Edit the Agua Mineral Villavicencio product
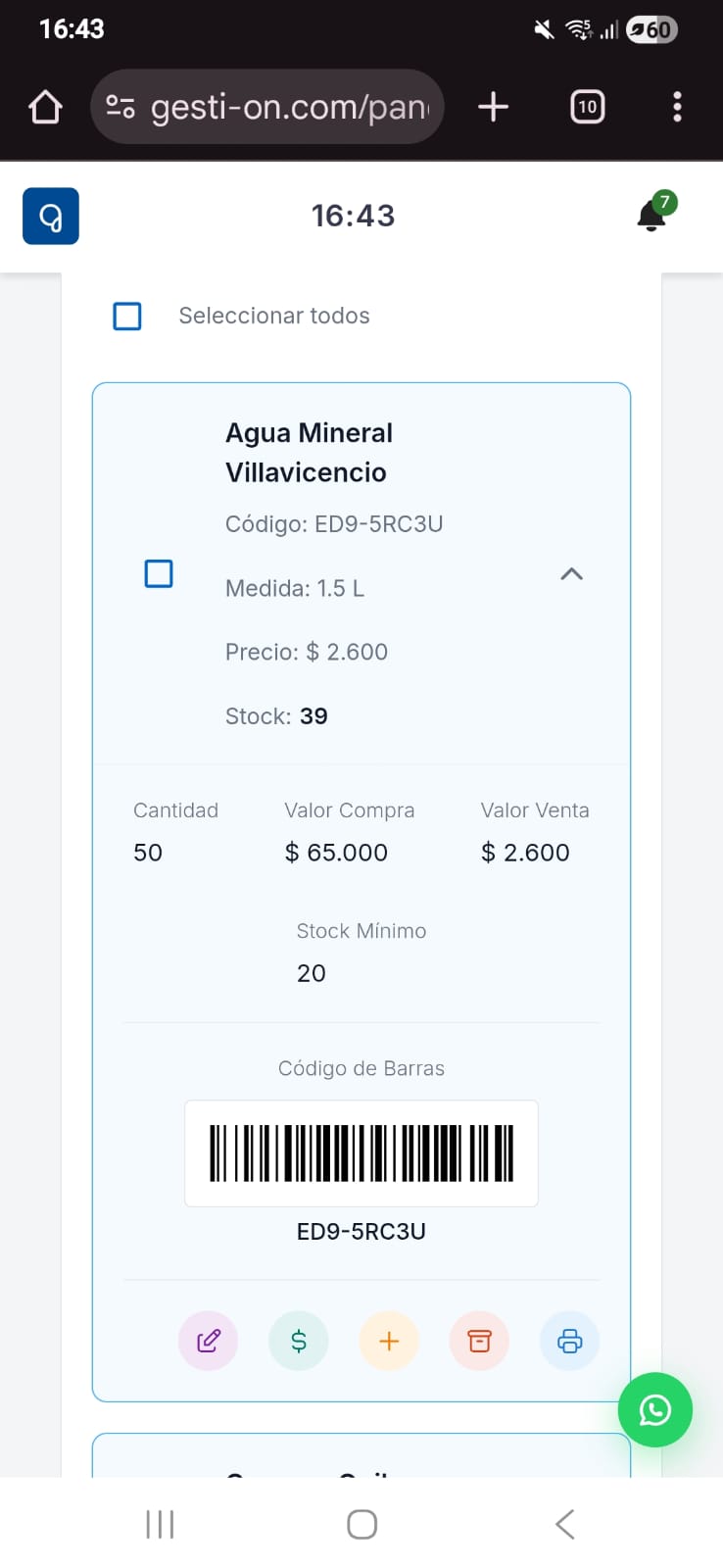Image resolution: width=723 pixels, height=1568 pixels. pos(208,1341)
